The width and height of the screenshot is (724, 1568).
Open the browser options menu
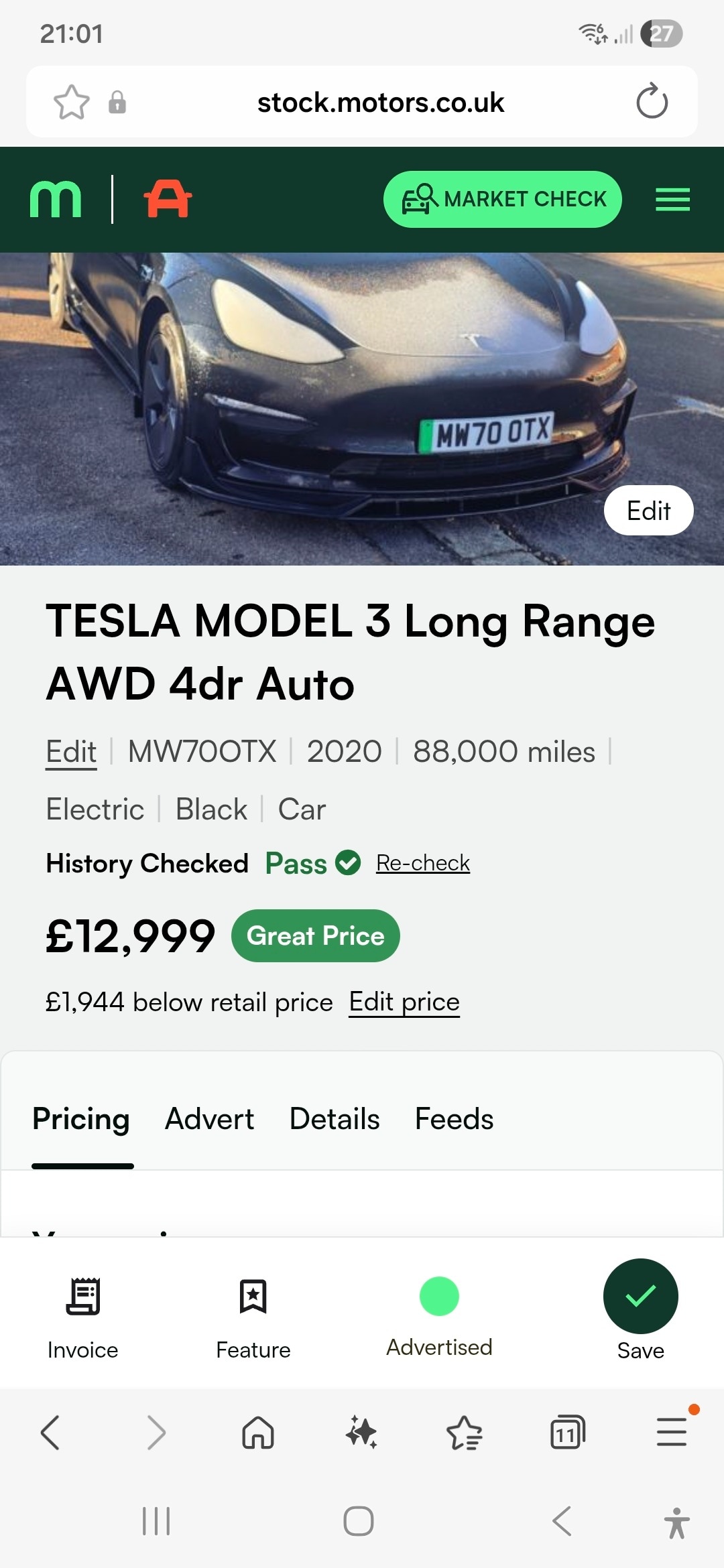tap(671, 1431)
